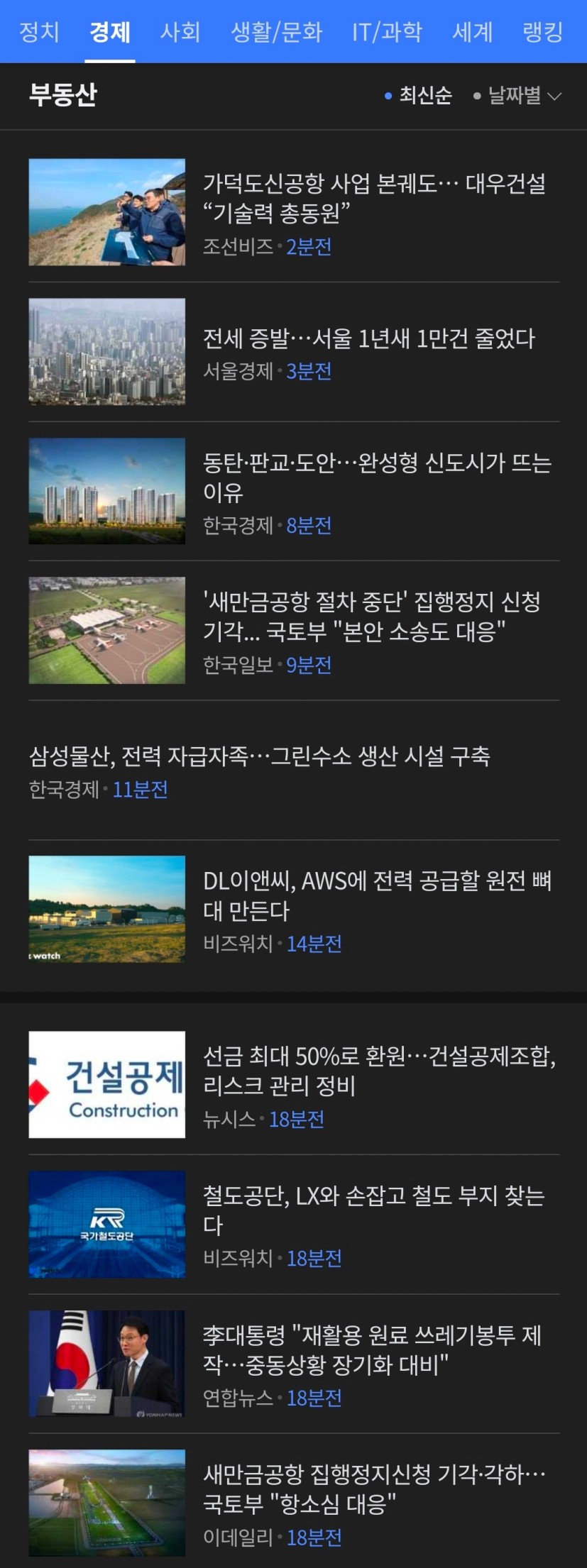Switch to the 세계 tab
This screenshot has height=1568, width=587.
472,32
